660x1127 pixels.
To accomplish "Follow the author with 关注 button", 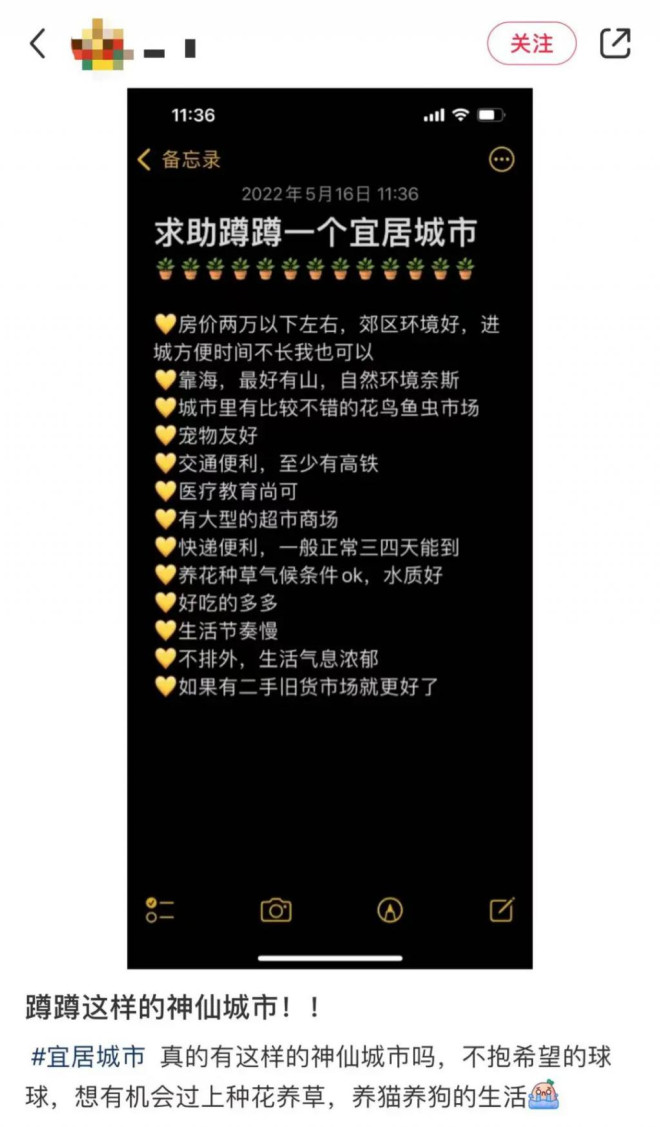I will [531, 43].
